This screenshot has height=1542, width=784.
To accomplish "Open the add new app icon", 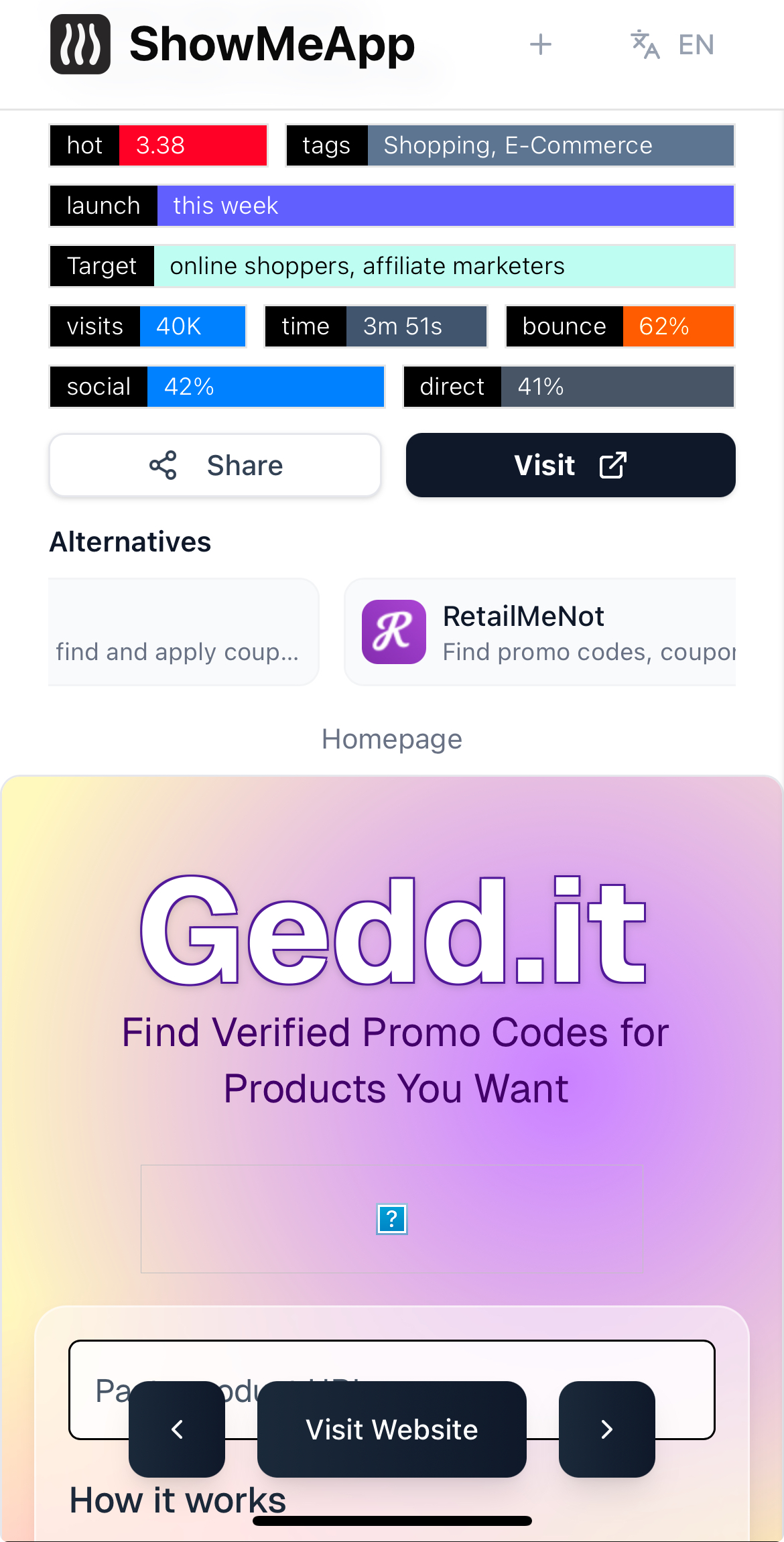I will 541,44.
